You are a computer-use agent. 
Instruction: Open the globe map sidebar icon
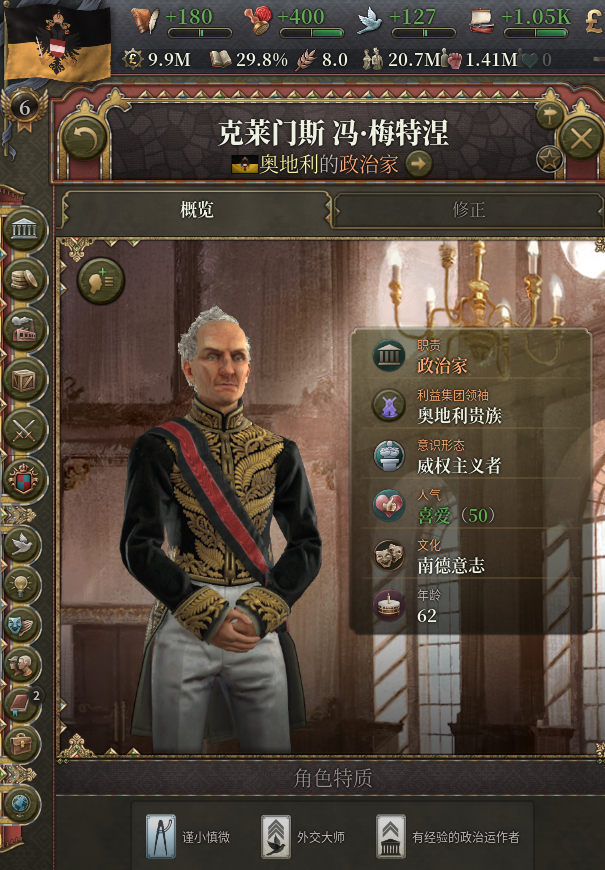(21, 803)
